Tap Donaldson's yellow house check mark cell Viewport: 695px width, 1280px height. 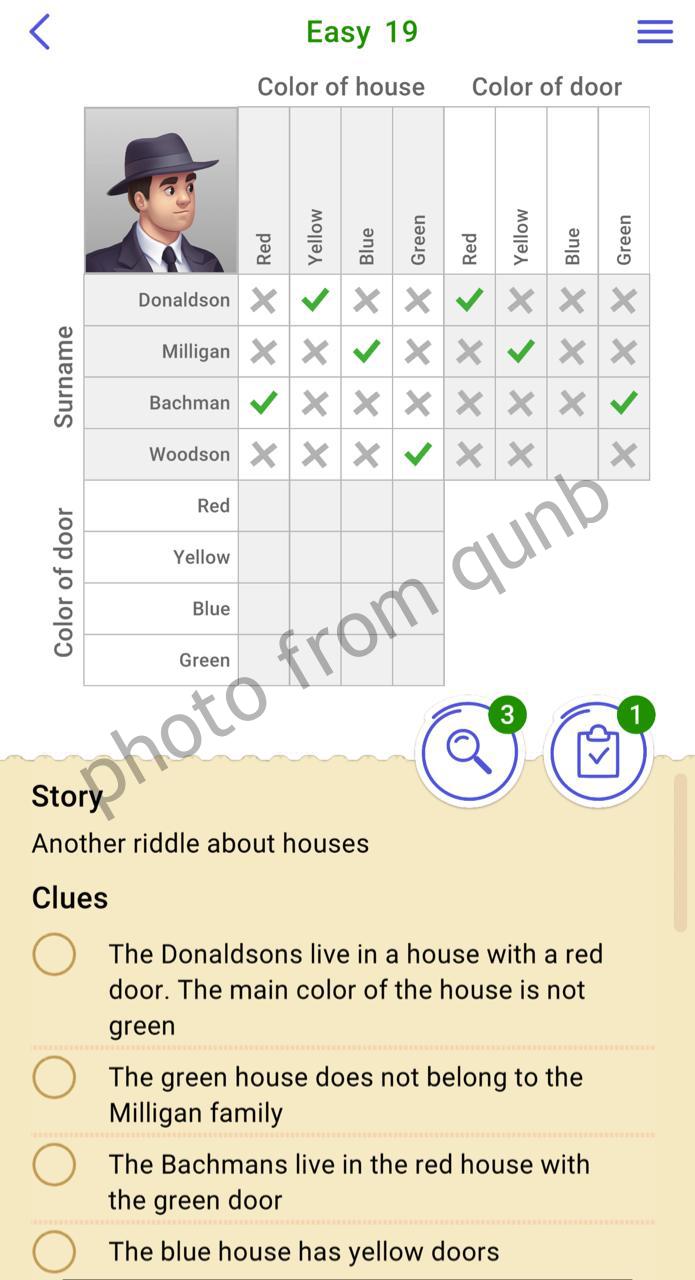(x=315, y=300)
